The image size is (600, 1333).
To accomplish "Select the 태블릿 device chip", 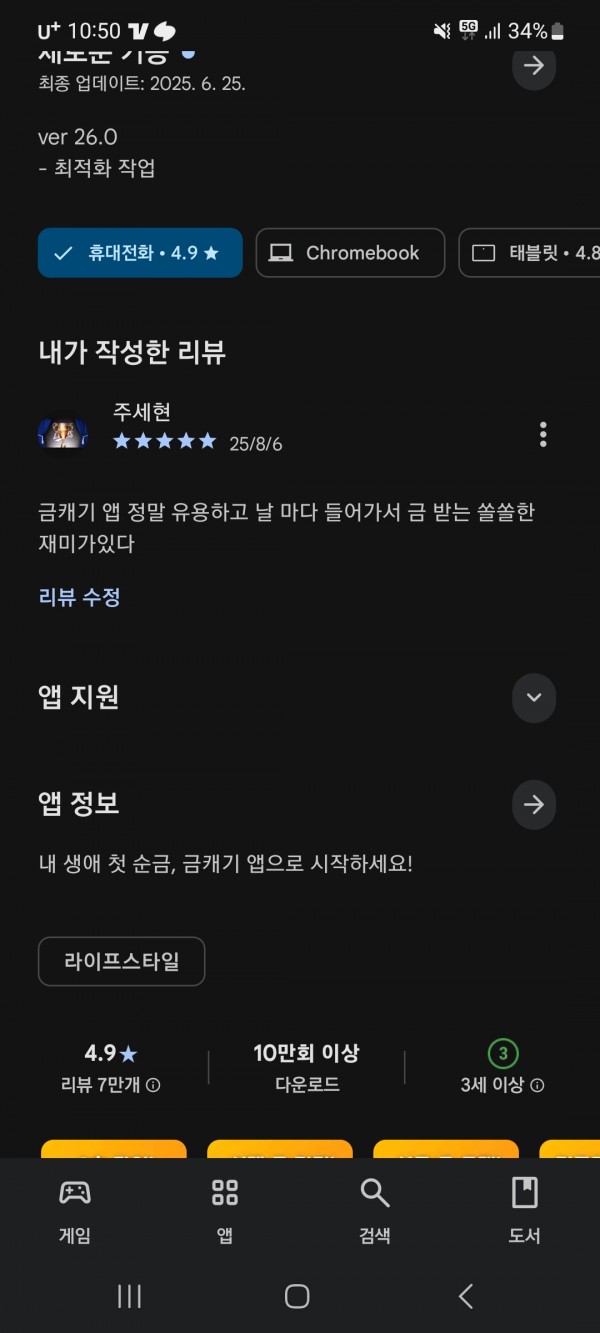I will (530, 253).
